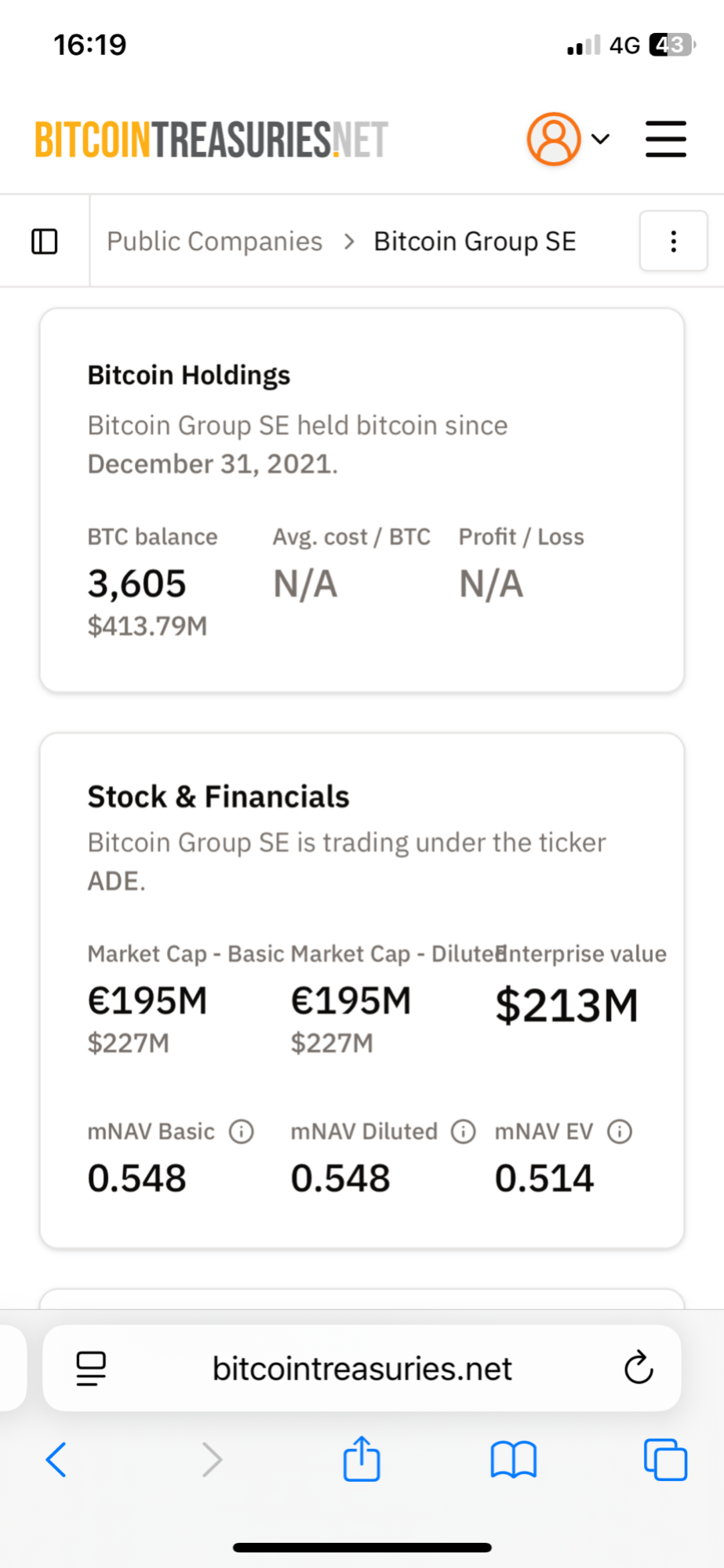Tap the info icon beside mNAV Diluted
This screenshot has height=1568, width=724.
[463, 1131]
